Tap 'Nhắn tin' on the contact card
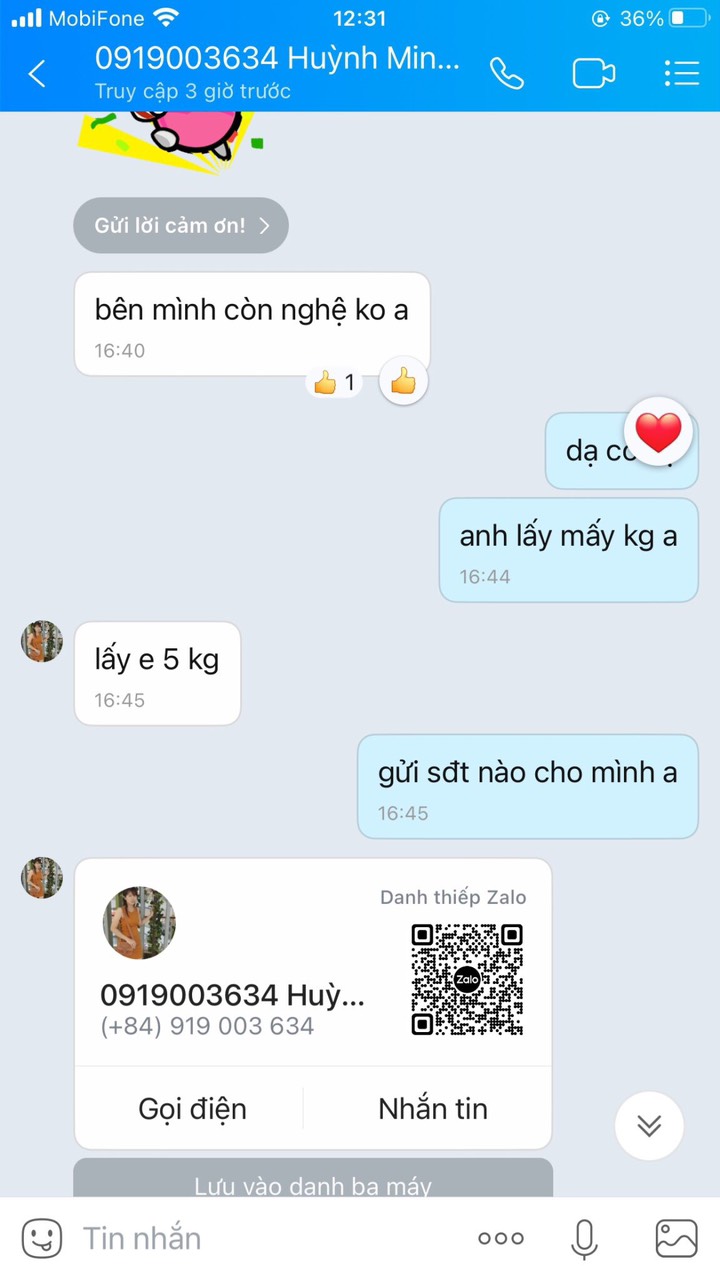This screenshot has height=1280, width=720. [433, 1108]
